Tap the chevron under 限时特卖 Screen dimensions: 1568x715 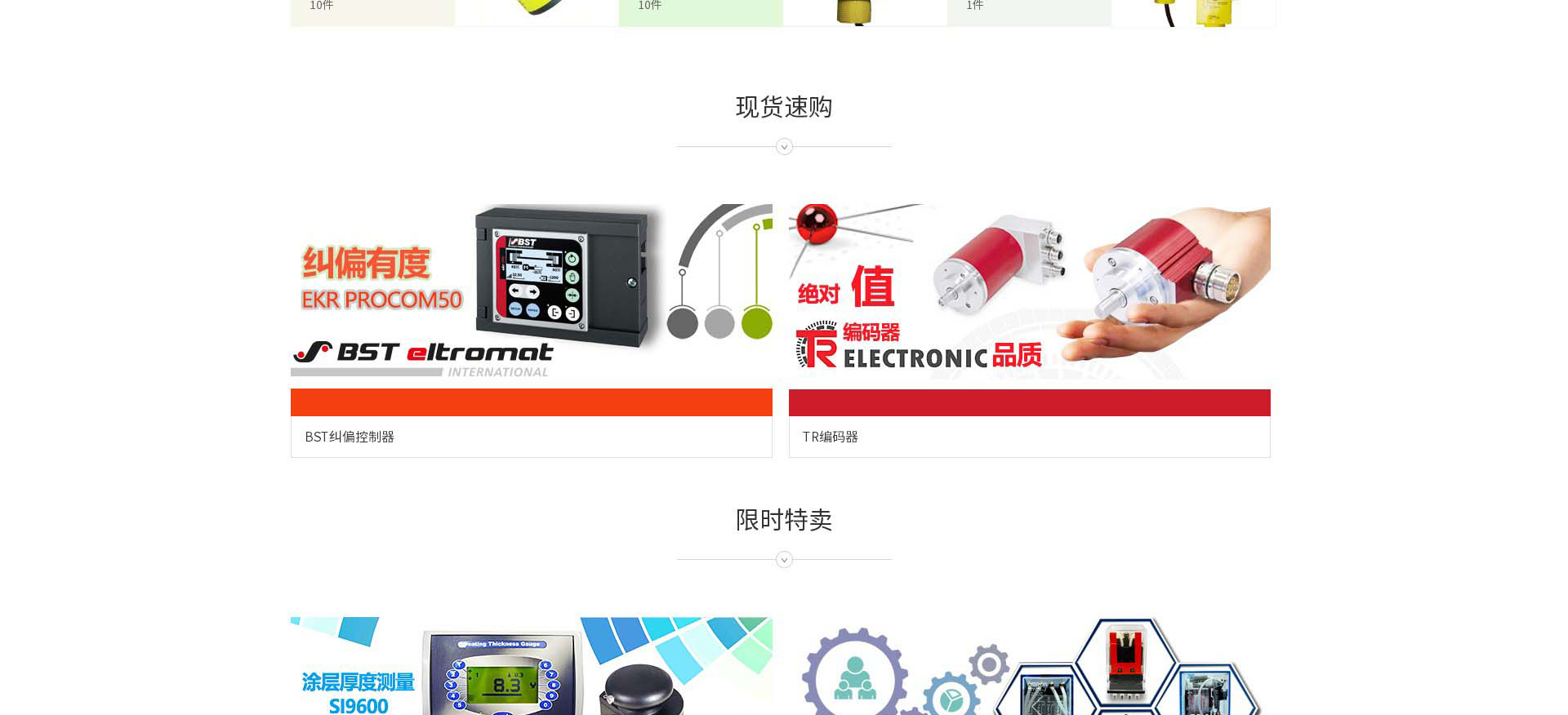(x=784, y=560)
